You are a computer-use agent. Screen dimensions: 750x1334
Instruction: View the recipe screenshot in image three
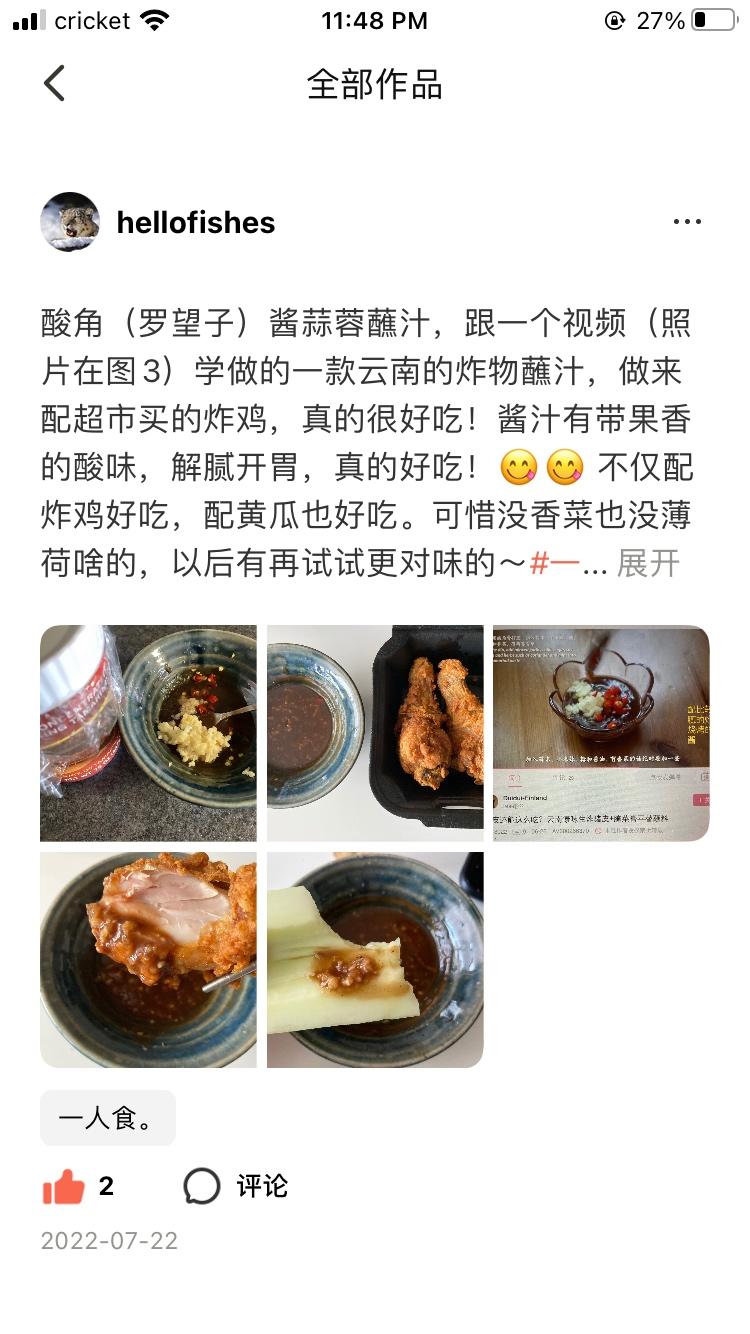[x=604, y=733]
